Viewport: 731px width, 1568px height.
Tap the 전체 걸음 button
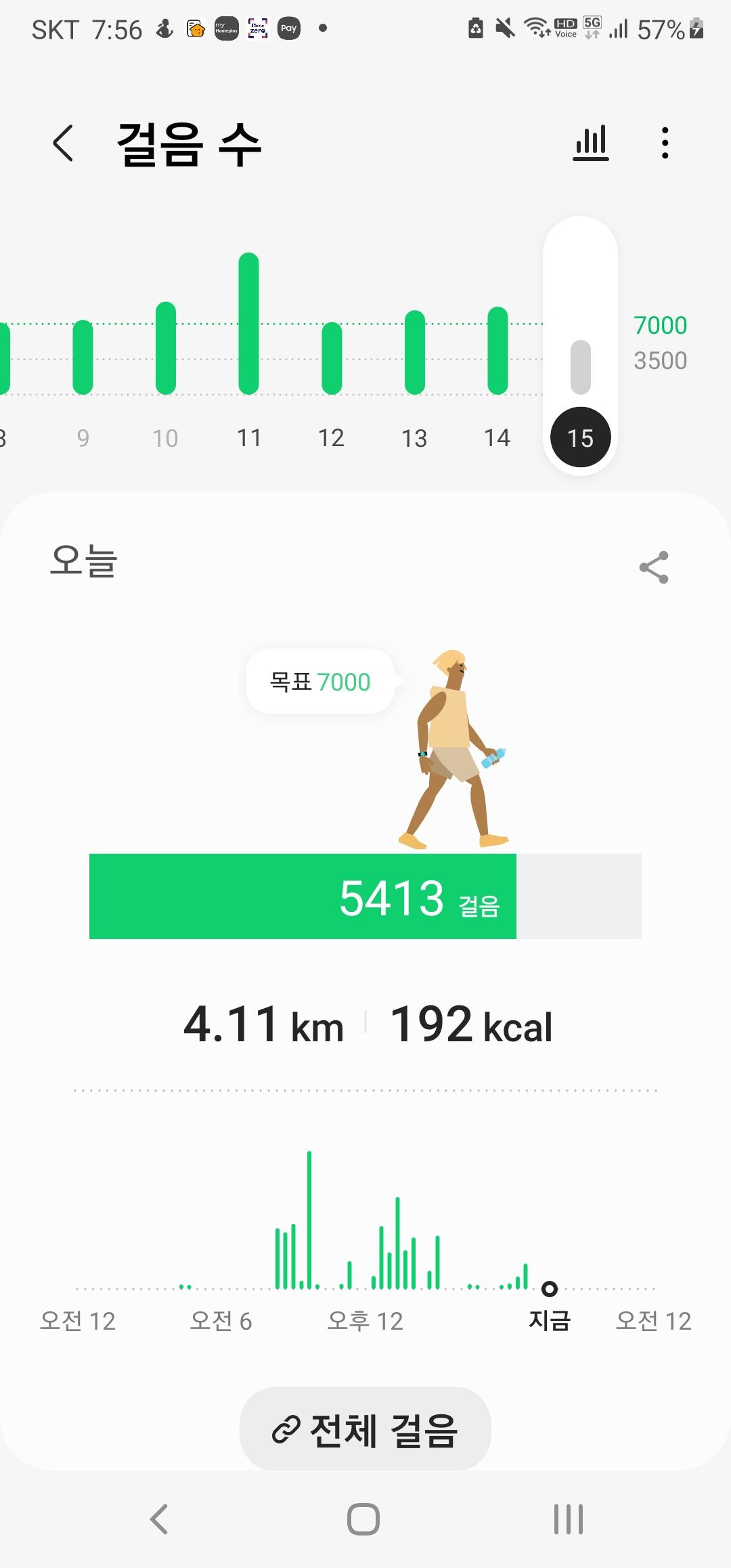pyautogui.click(x=365, y=1430)
